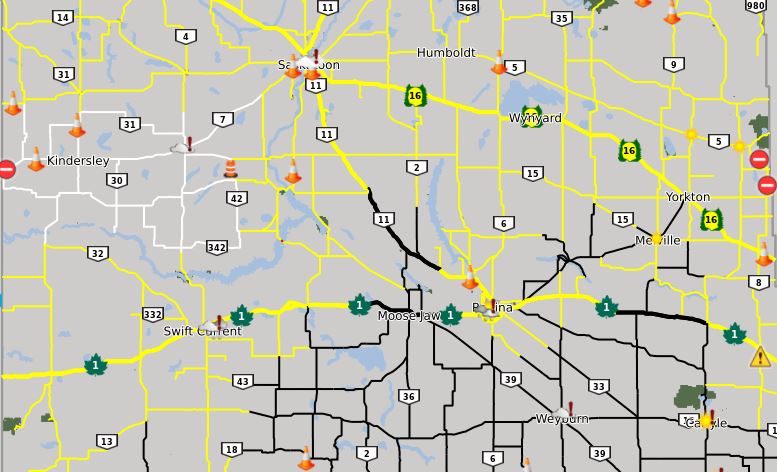777x472 pixels.
Task: Open the cone marker above Highway 31 shield
Action: coord(77,127)
